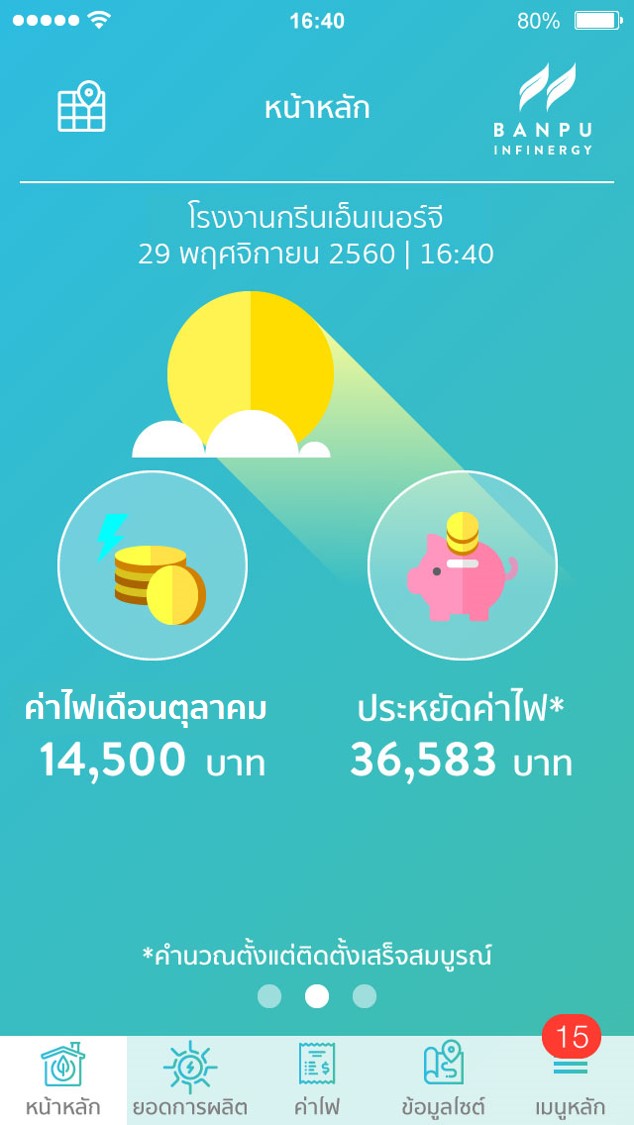Jump to the first page dot
The width and height of the screenshot is (634, 1125).
[269, 996]
